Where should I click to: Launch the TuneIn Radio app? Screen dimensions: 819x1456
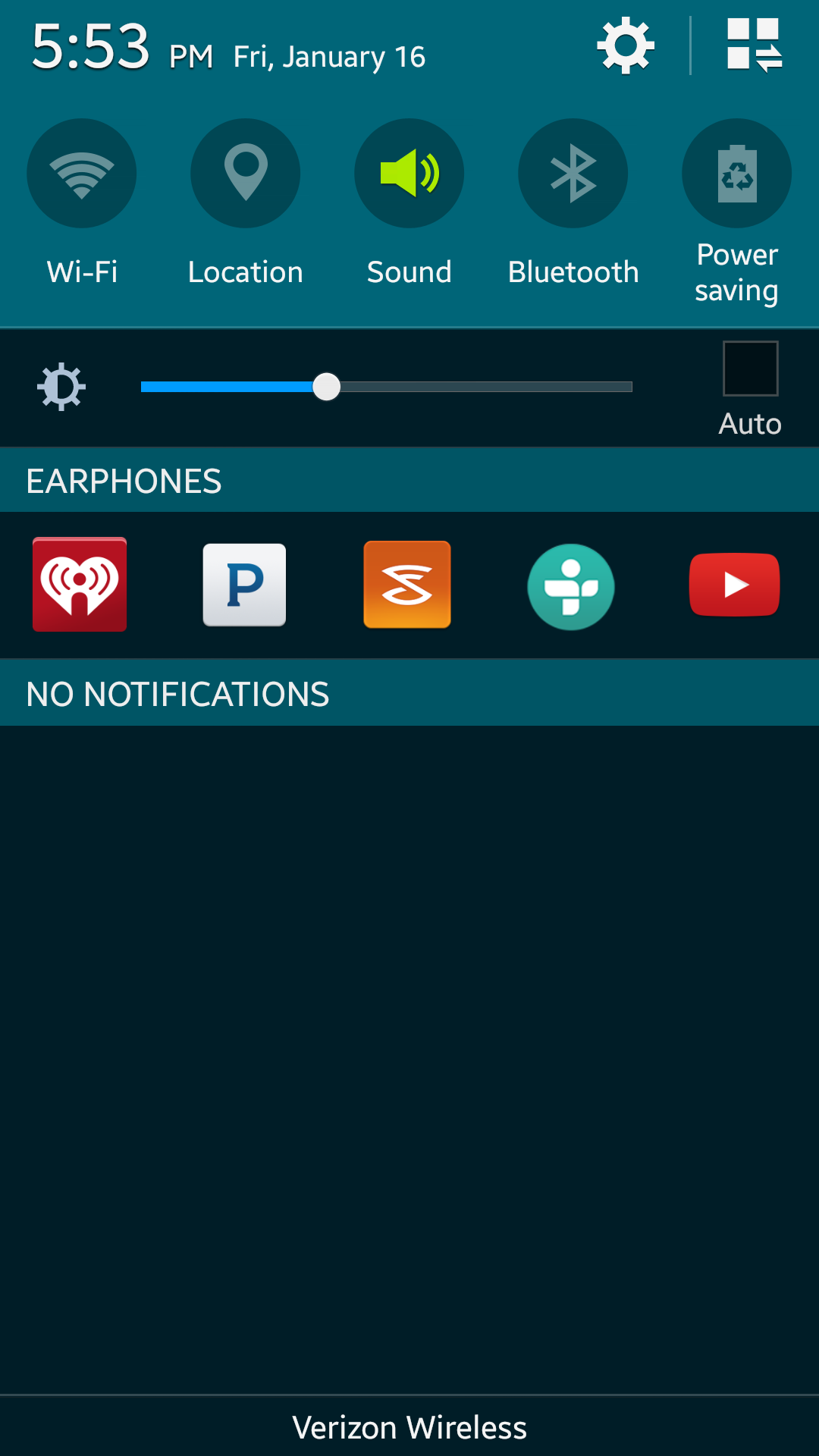[x=571, y=586]
